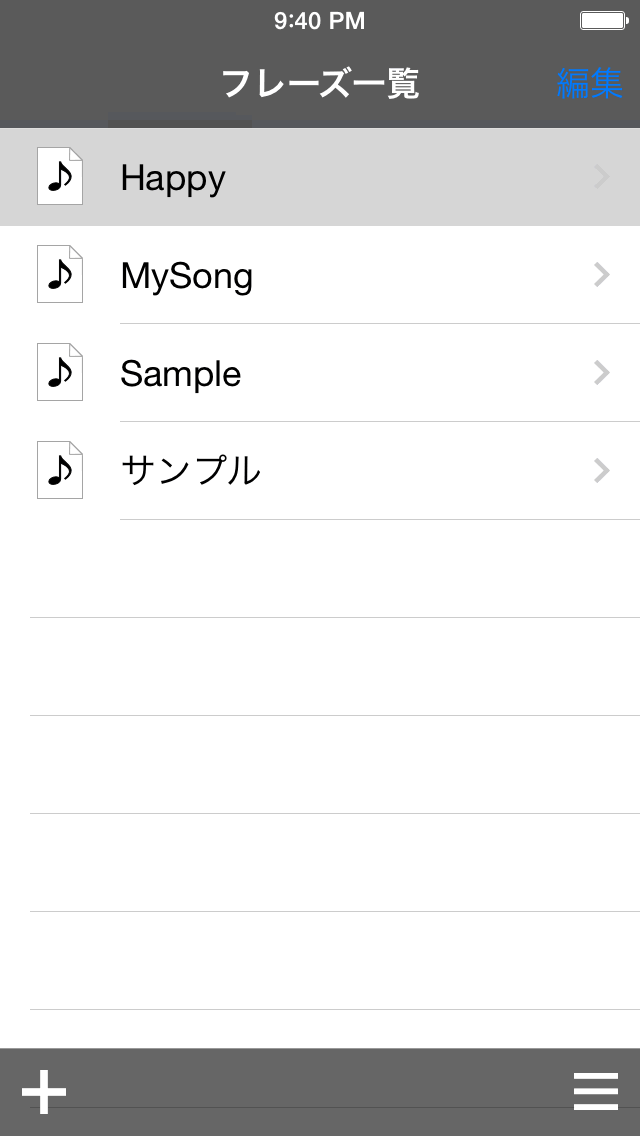
Task: Open the MySong phrase
Action: click(x=320, y=275)
